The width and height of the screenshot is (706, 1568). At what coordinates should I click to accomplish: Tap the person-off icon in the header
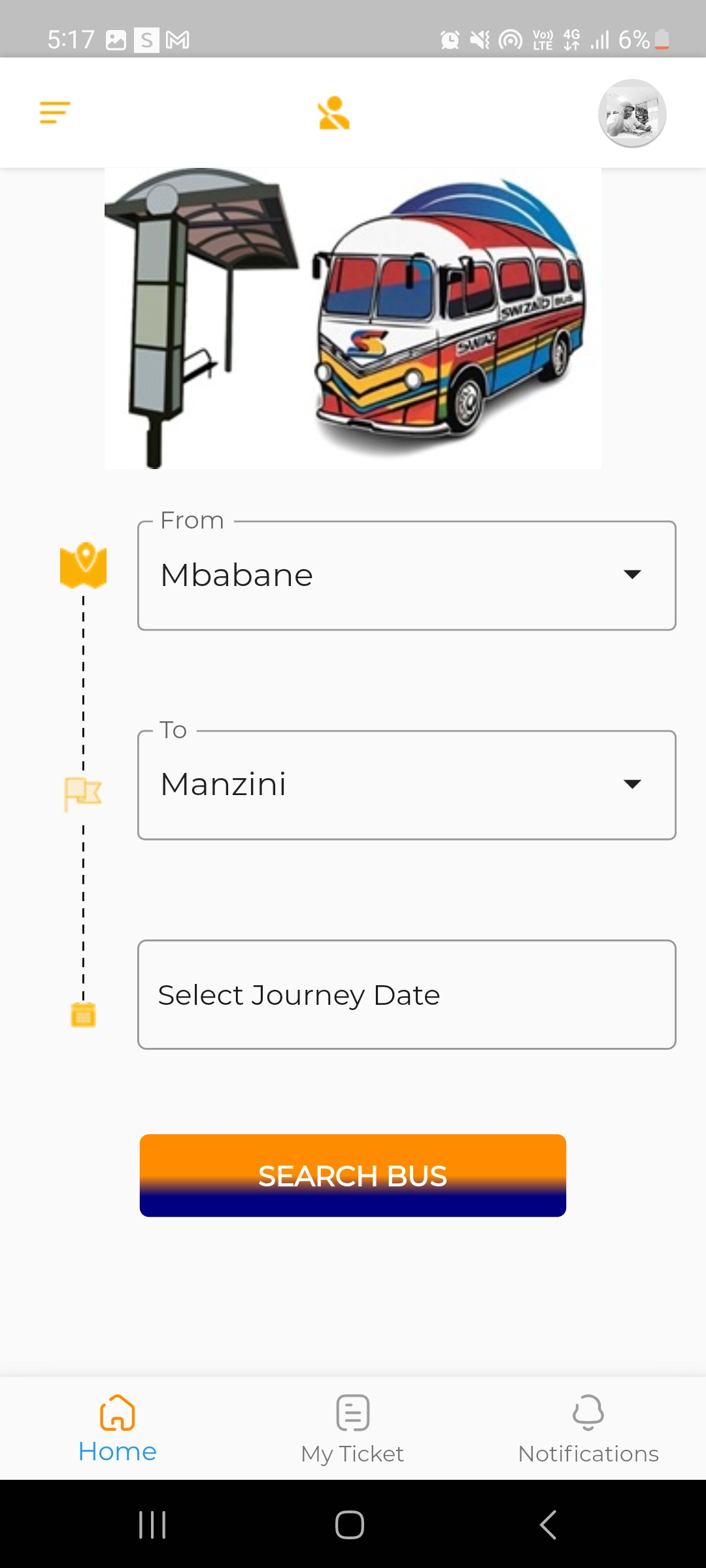click(x=334, y=113)
